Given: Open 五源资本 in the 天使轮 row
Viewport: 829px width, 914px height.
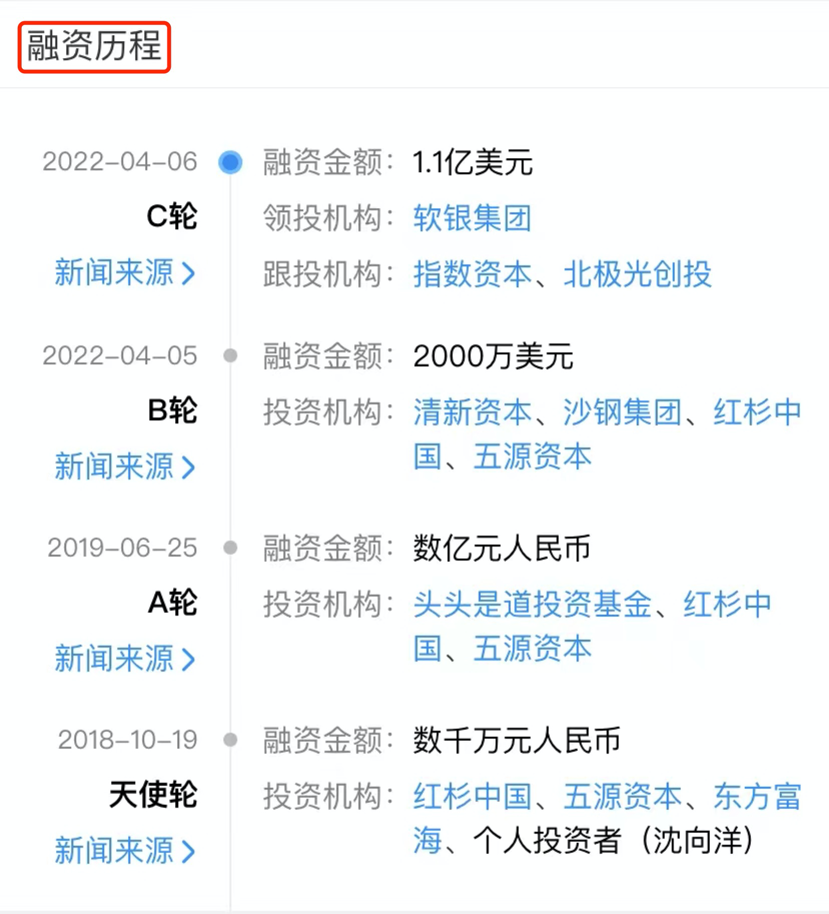Looking at the screenshot, I should click(x=622, y=797).
